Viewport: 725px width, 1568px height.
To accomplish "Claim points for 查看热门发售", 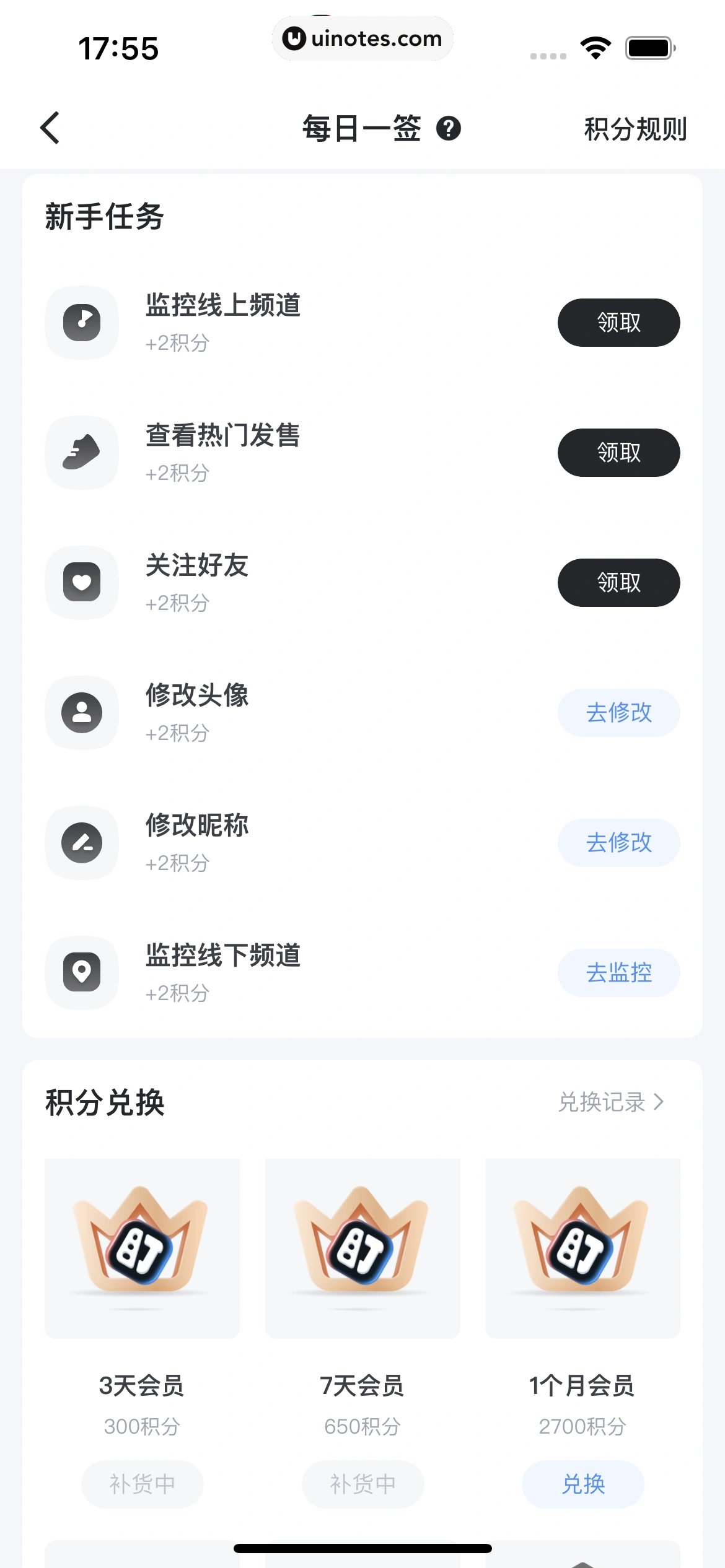I will [x=618, y=453].
